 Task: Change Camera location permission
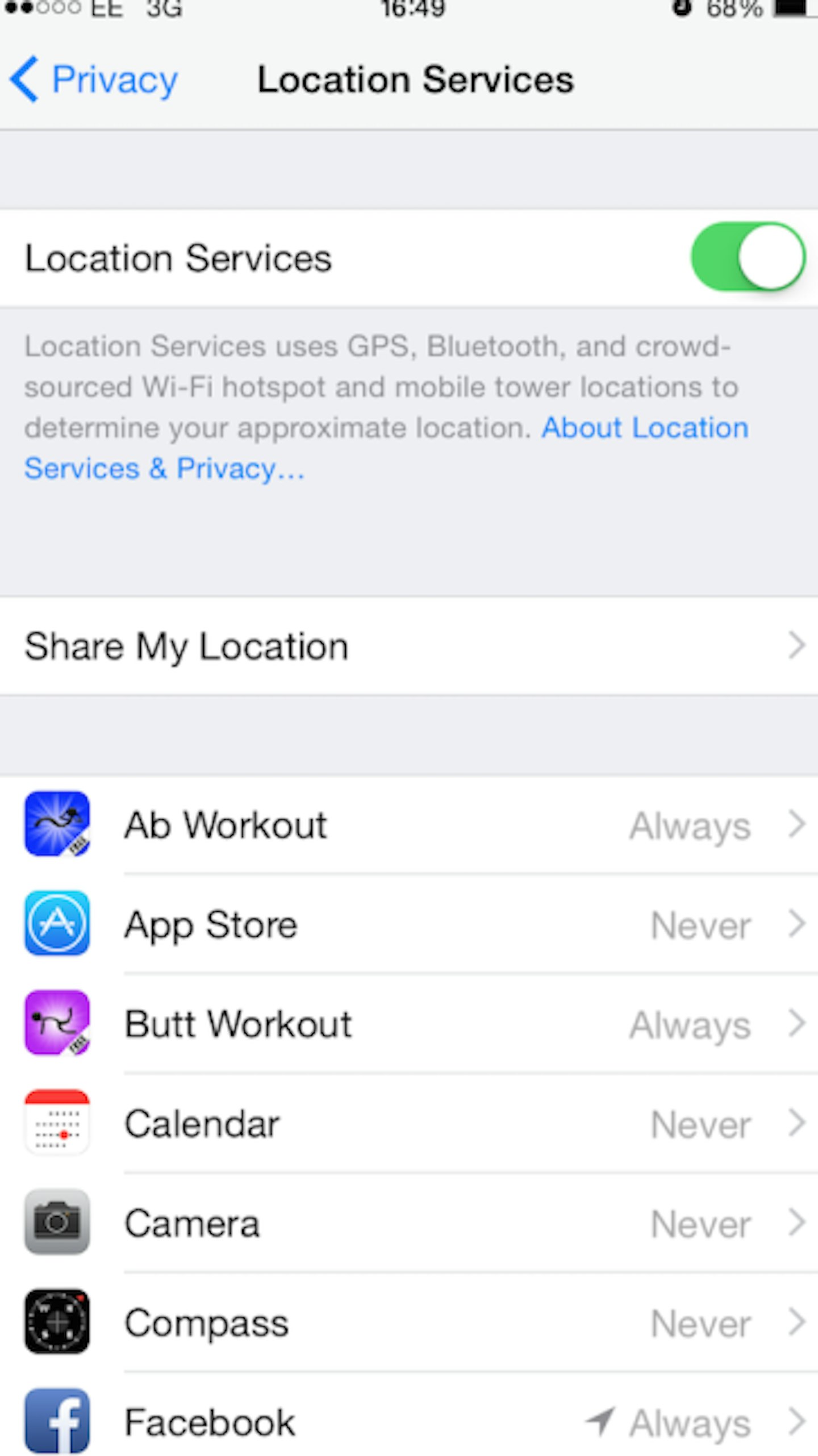pos(409,1223)
